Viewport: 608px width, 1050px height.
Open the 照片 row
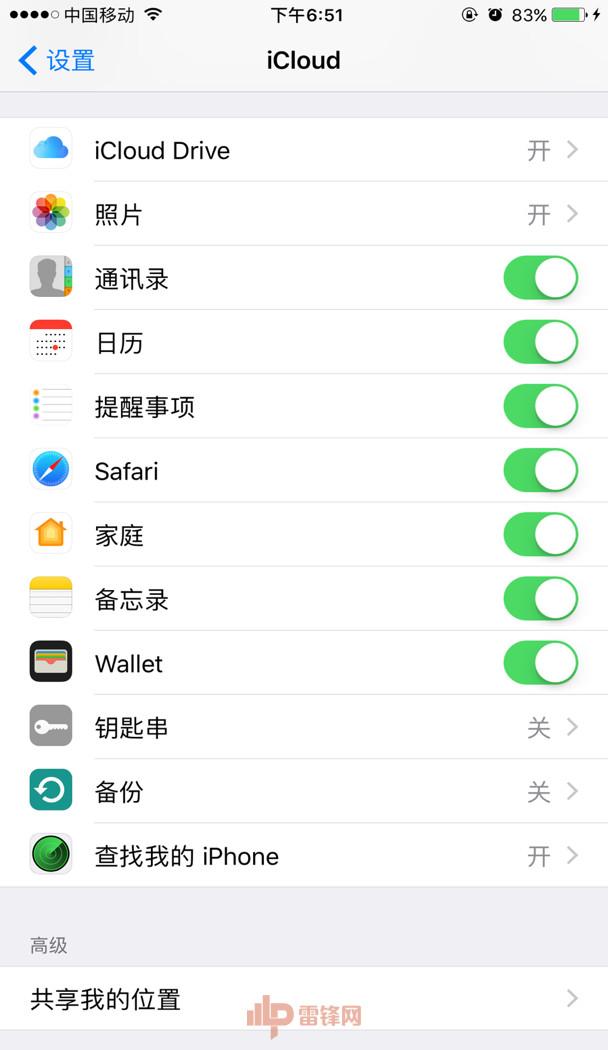(304, 214)
